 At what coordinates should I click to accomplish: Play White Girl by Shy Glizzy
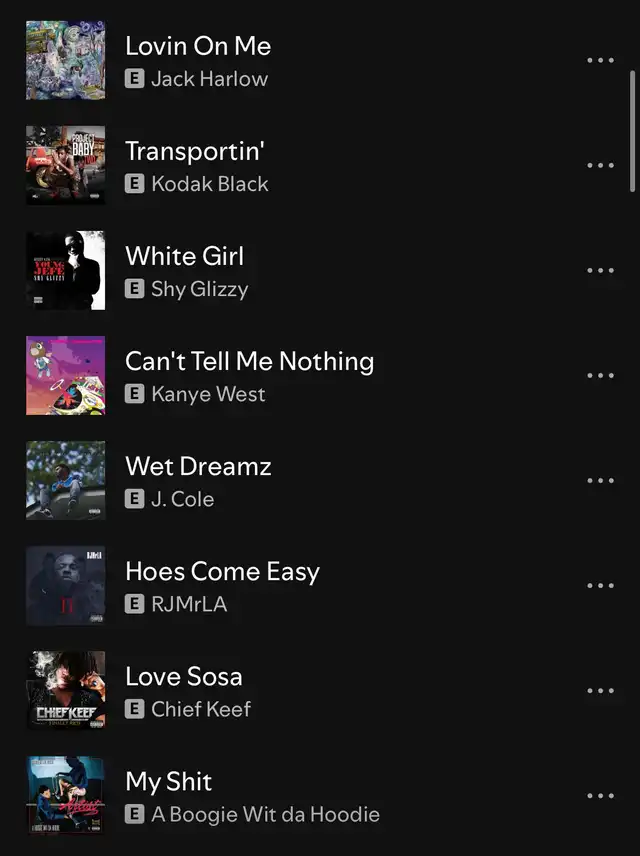tap(184, 256)
